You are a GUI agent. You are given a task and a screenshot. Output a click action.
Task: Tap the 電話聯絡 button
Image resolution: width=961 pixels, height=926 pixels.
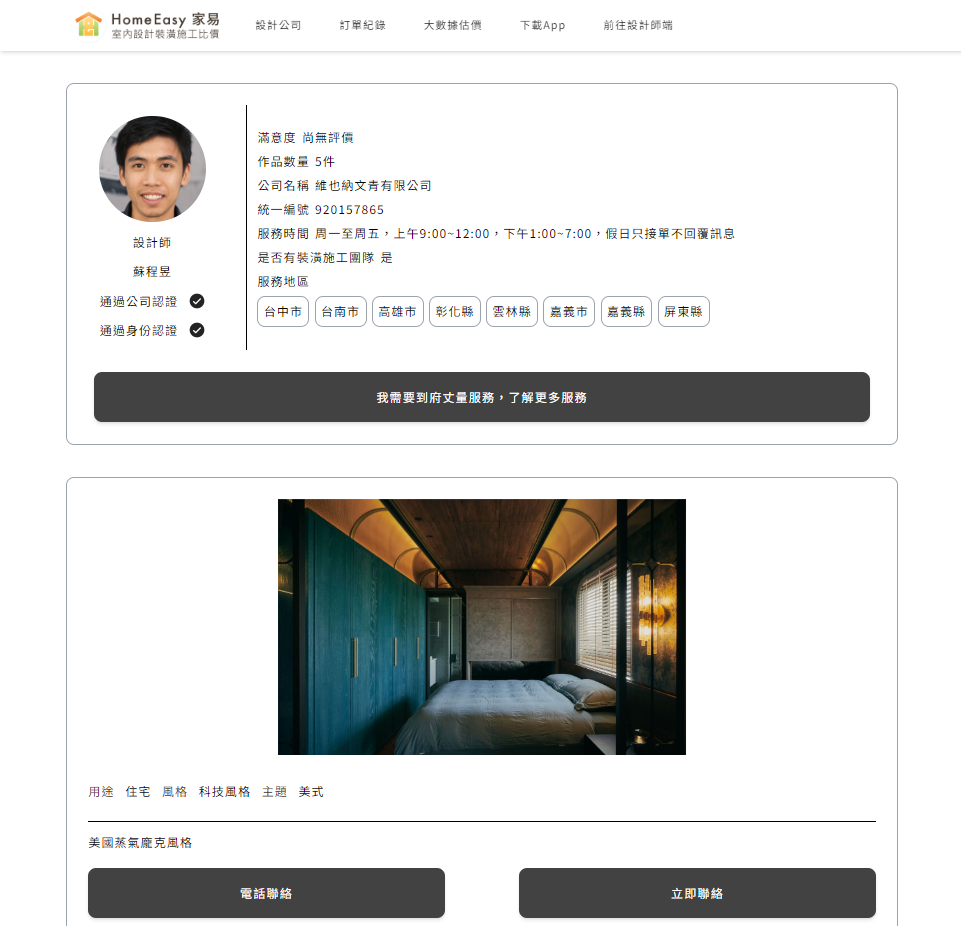266,893
